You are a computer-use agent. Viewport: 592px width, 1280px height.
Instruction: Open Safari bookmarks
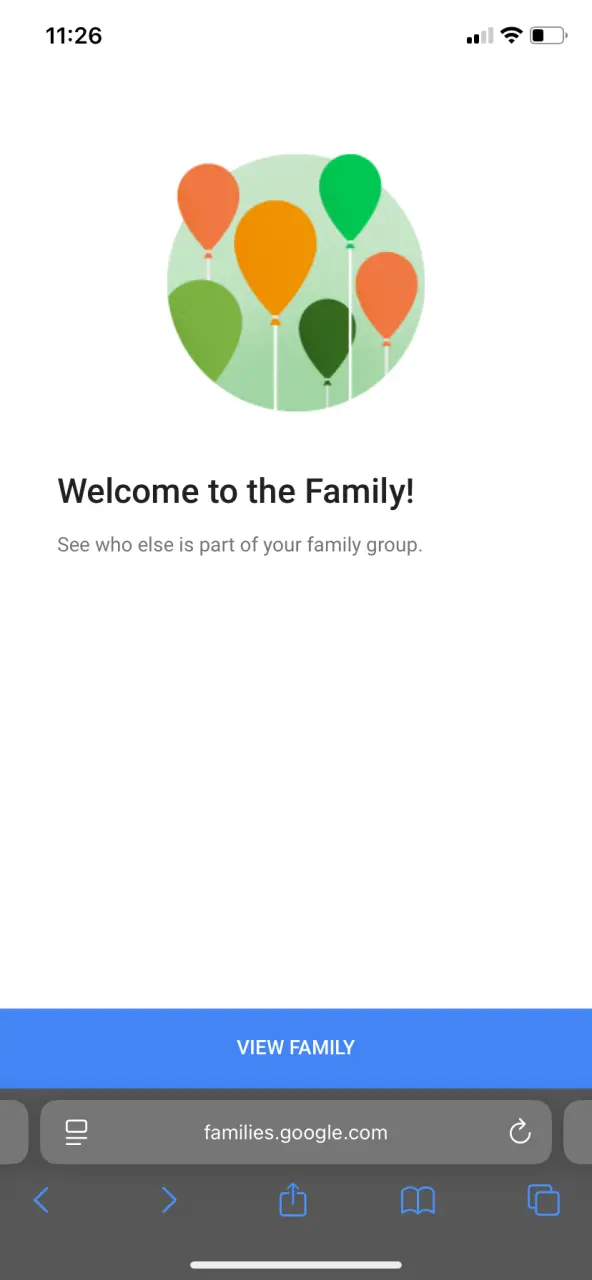click(x=418, y=1200)
